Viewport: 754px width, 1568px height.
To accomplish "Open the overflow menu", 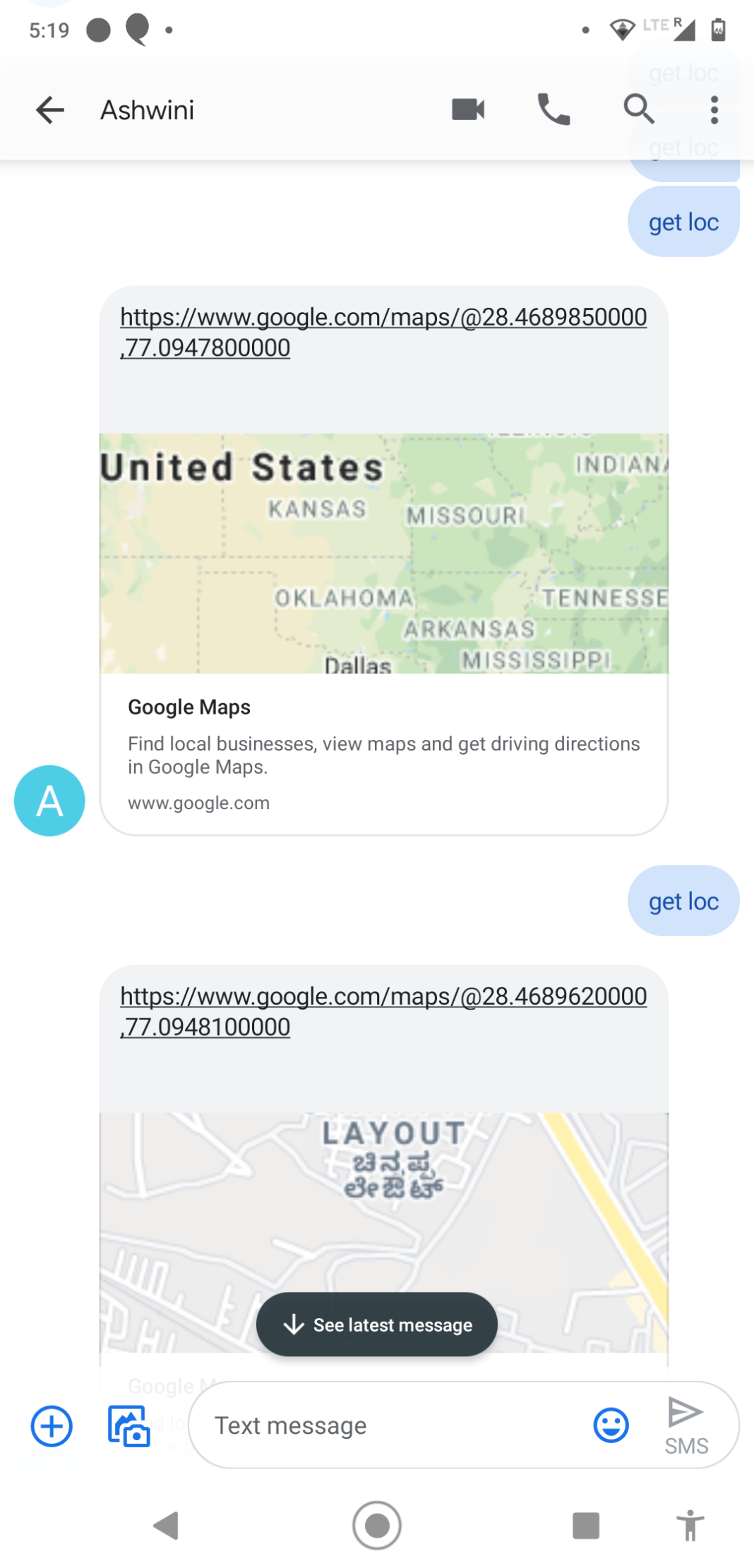I will [714, 109].
